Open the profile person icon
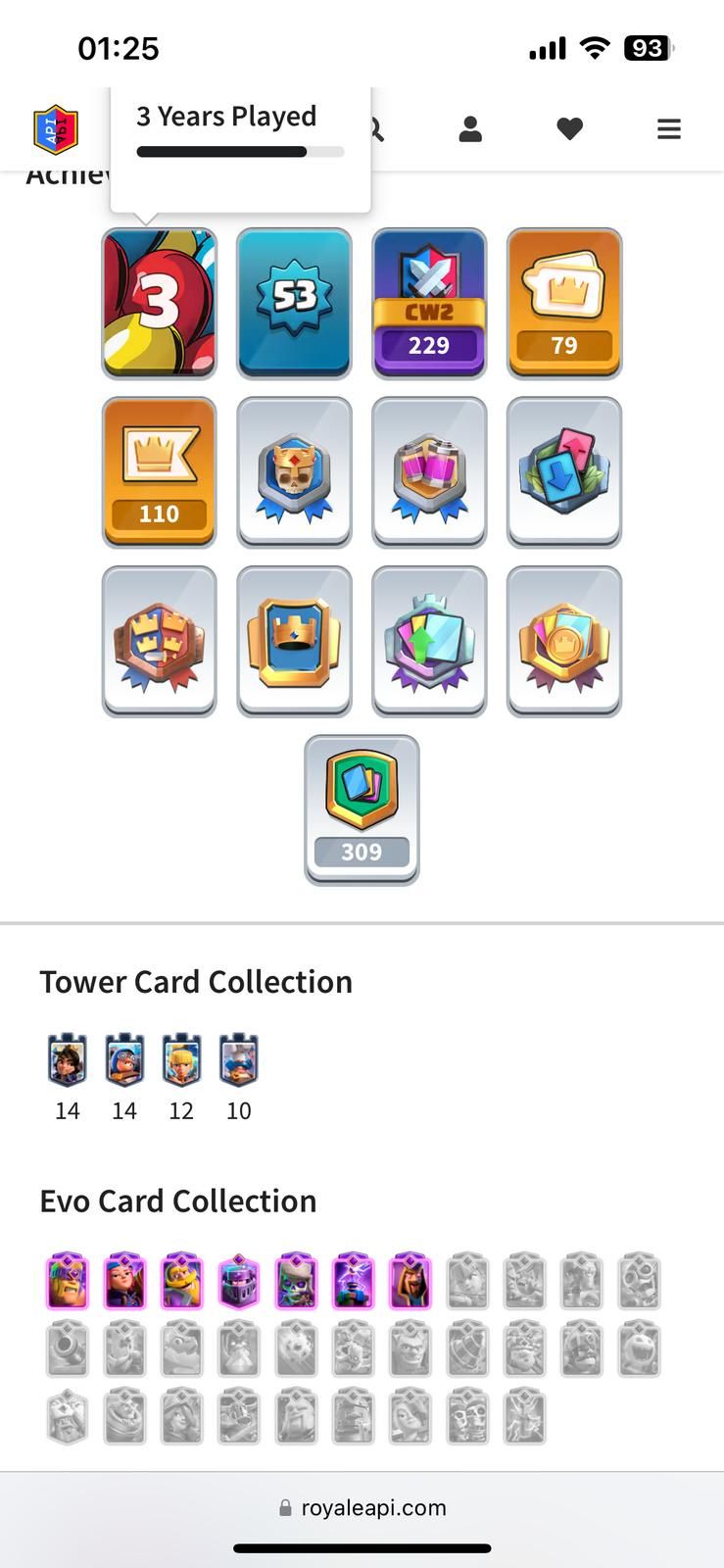The height and width of the screenshot is (1568, 724). pyautogui.click(x=470, y=129)
